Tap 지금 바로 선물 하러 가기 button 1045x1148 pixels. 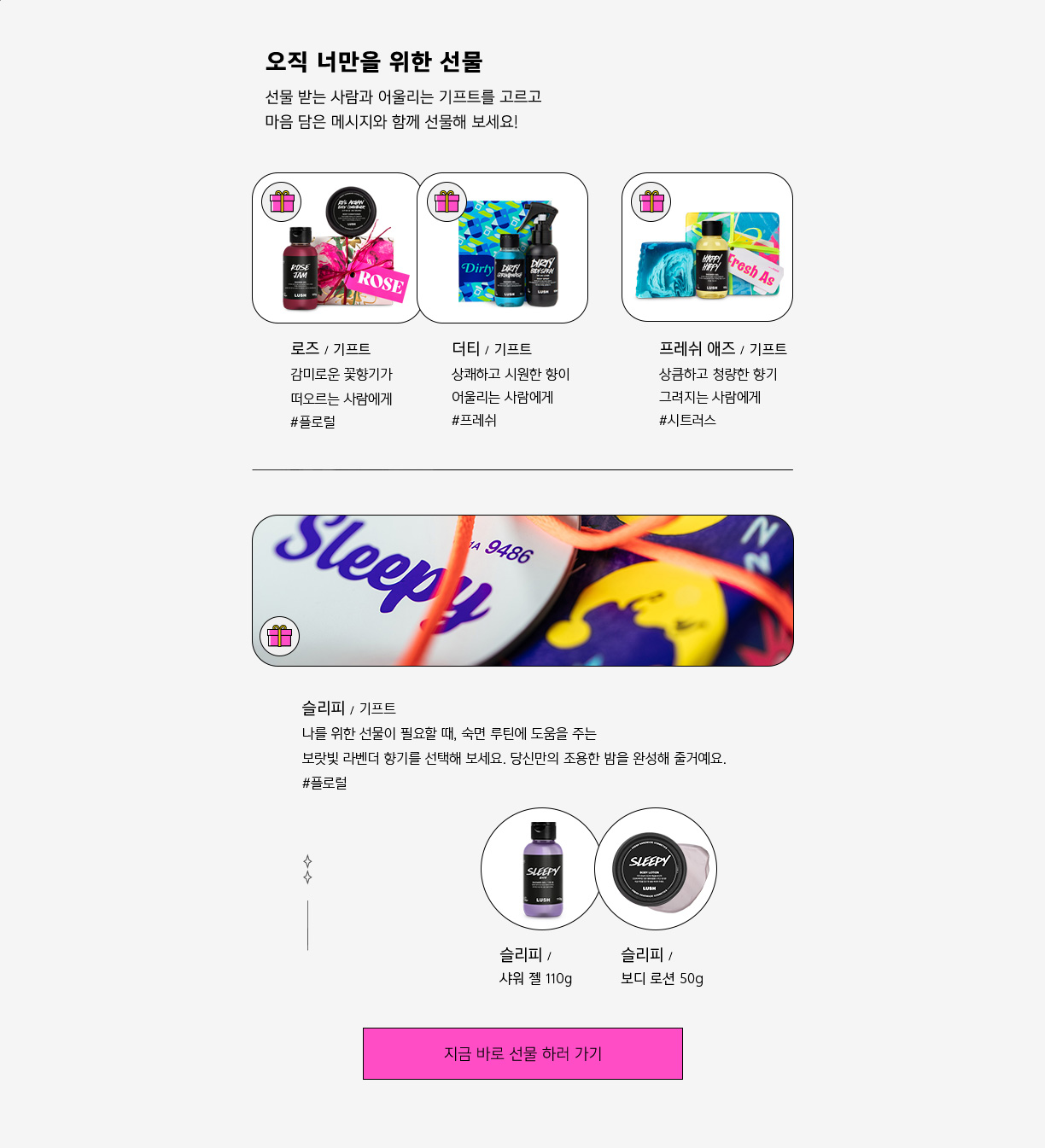522,1054
